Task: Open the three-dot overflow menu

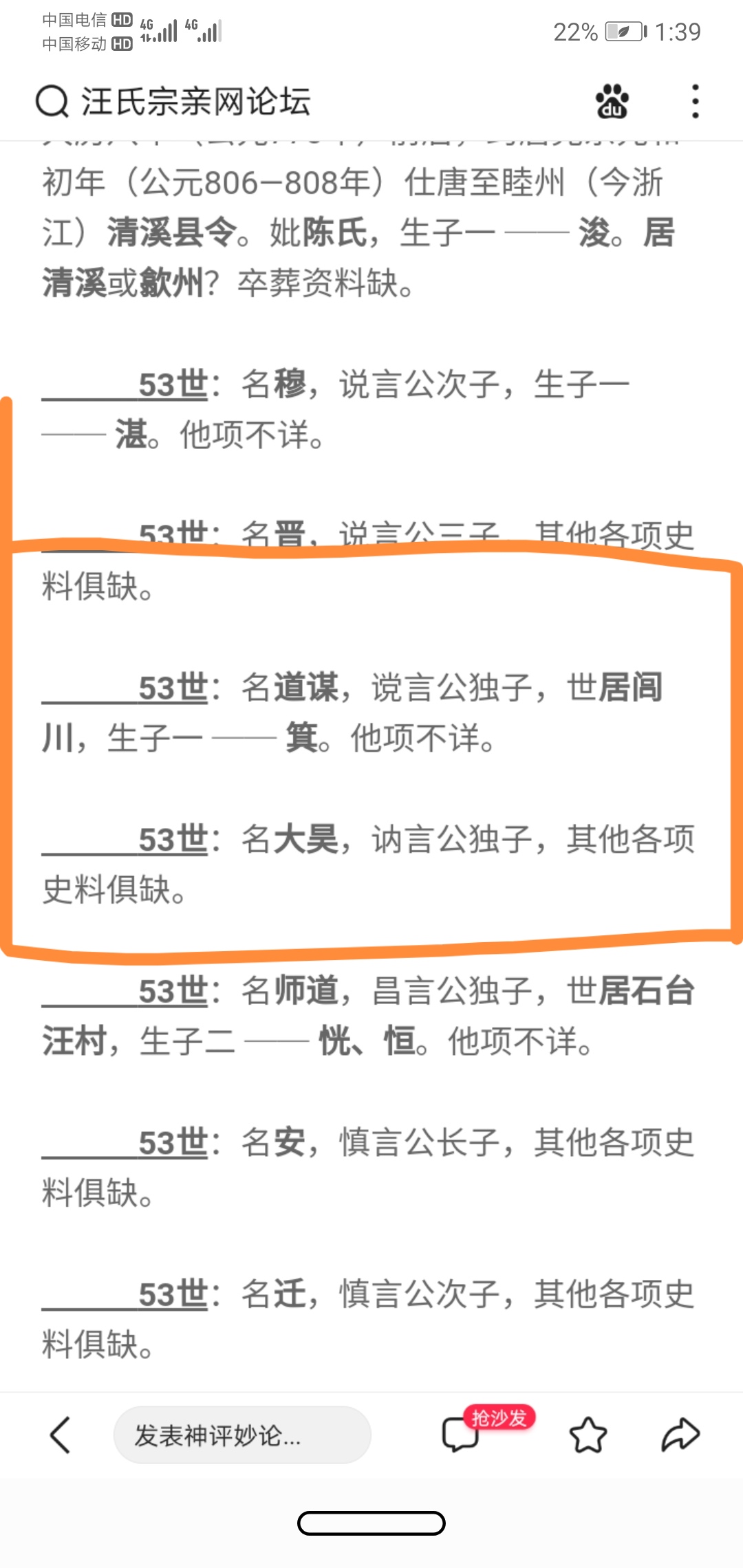Action: coord(696,102)
